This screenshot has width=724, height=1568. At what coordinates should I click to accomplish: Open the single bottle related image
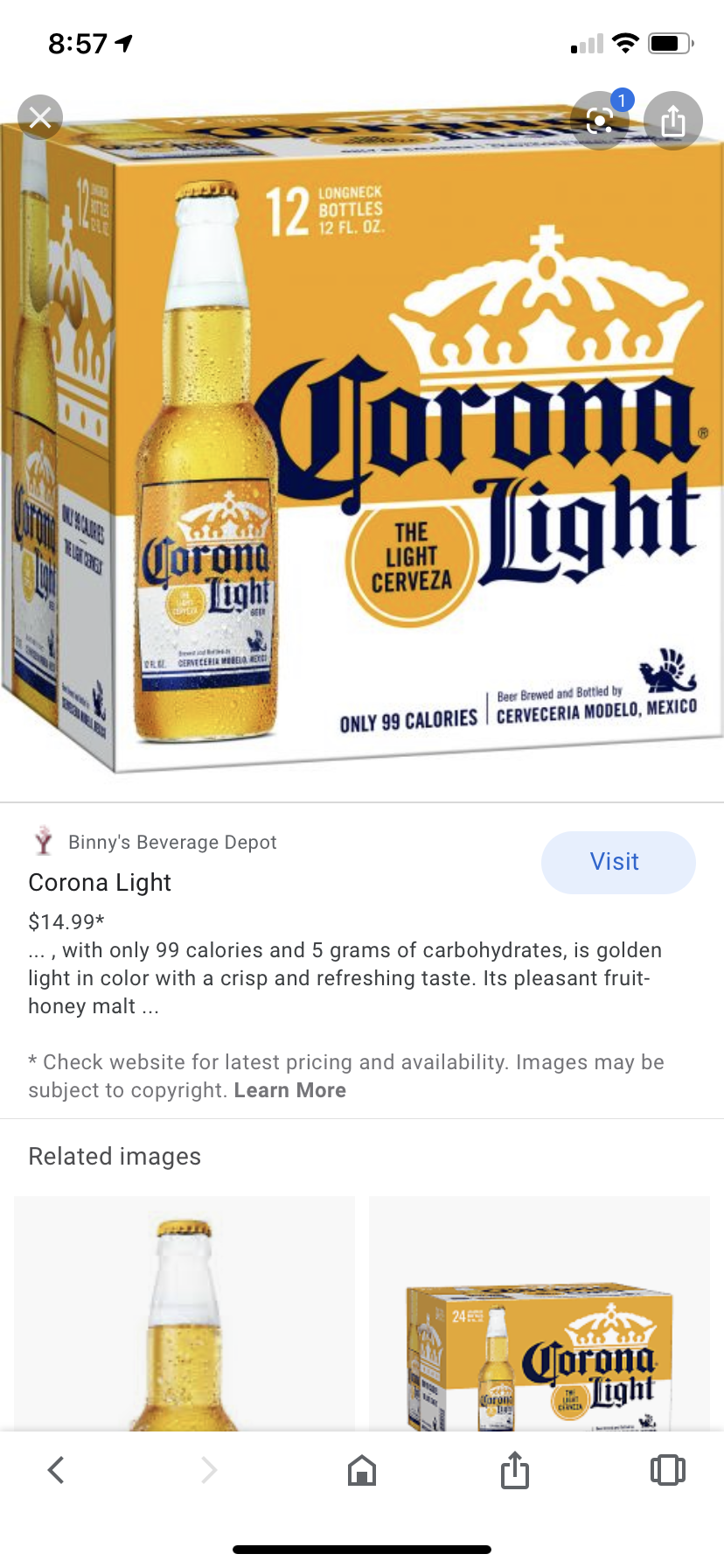184,1312
